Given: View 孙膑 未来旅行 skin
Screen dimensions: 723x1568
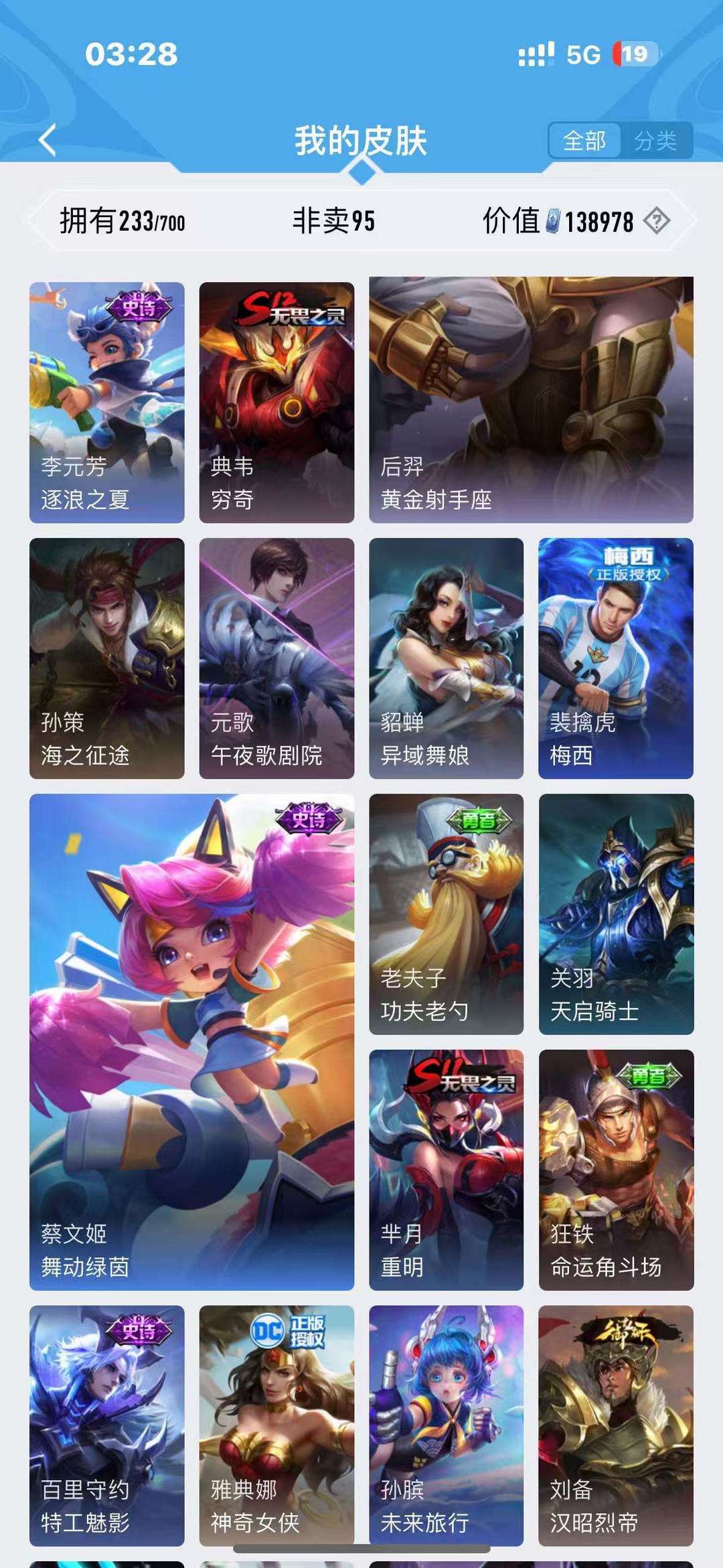Looking at the screenshot, I should 447,1426.
